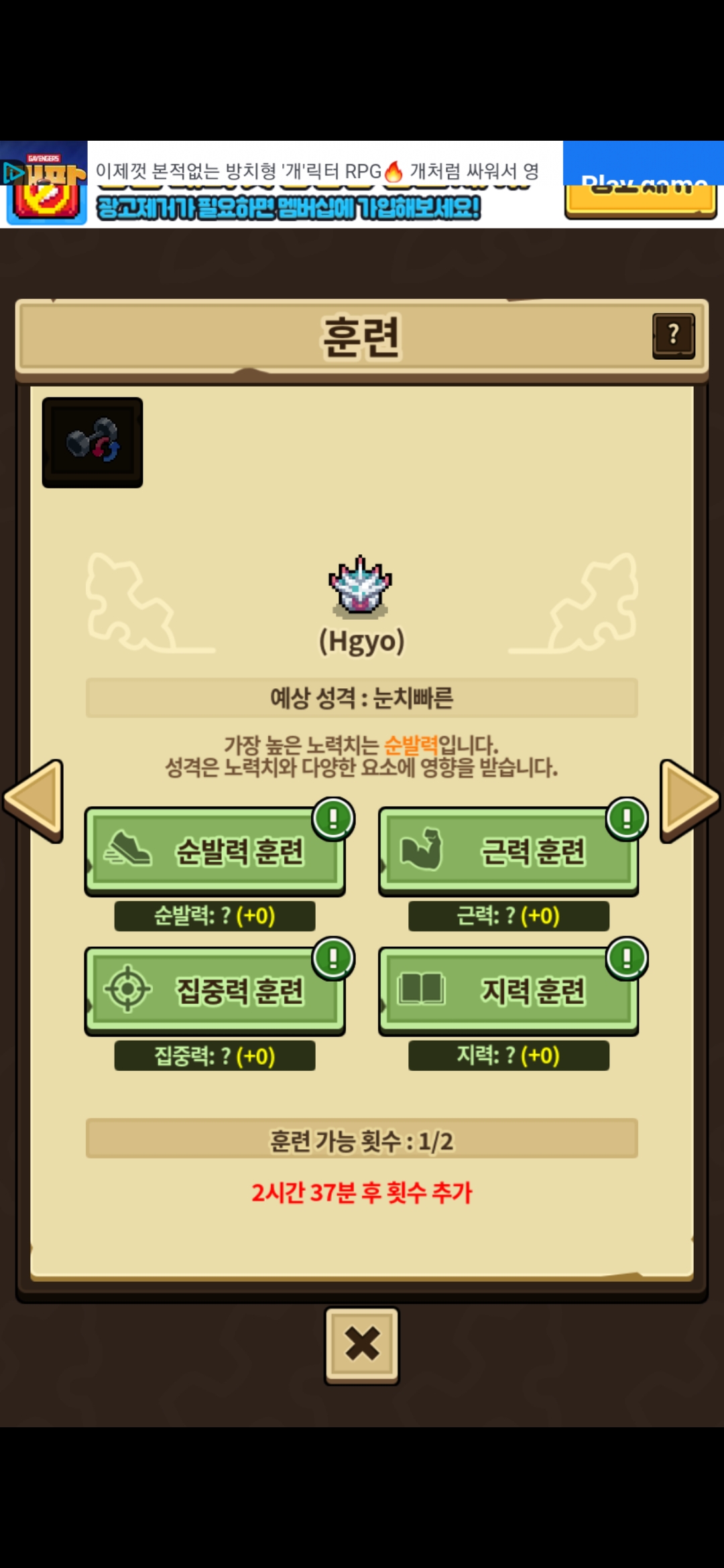This screenshot has height=1568, width=724.
Task: Go to the previous character with left arrow
Action: pyautogui.click(x=34, y=800)
